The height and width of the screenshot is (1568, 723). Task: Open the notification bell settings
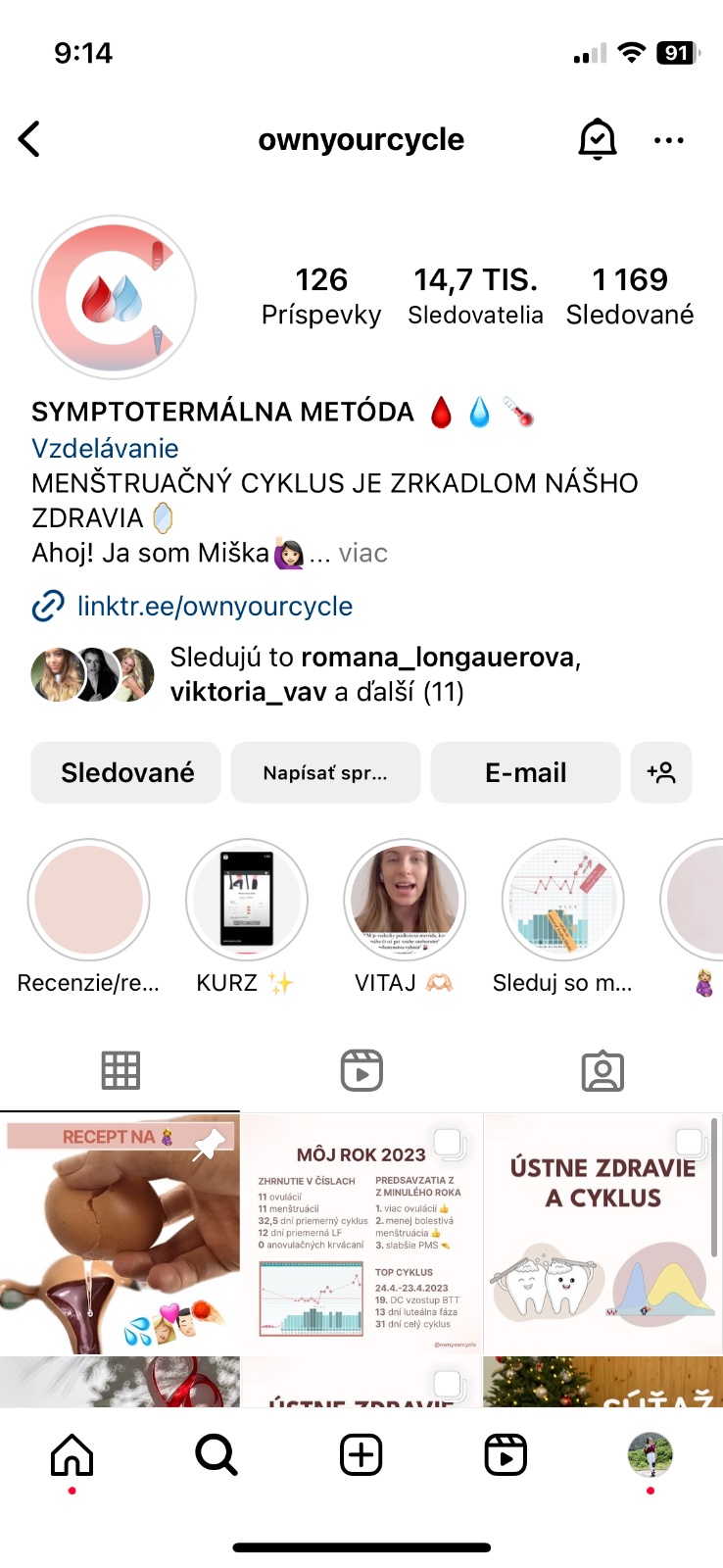(x=597, y=139)
